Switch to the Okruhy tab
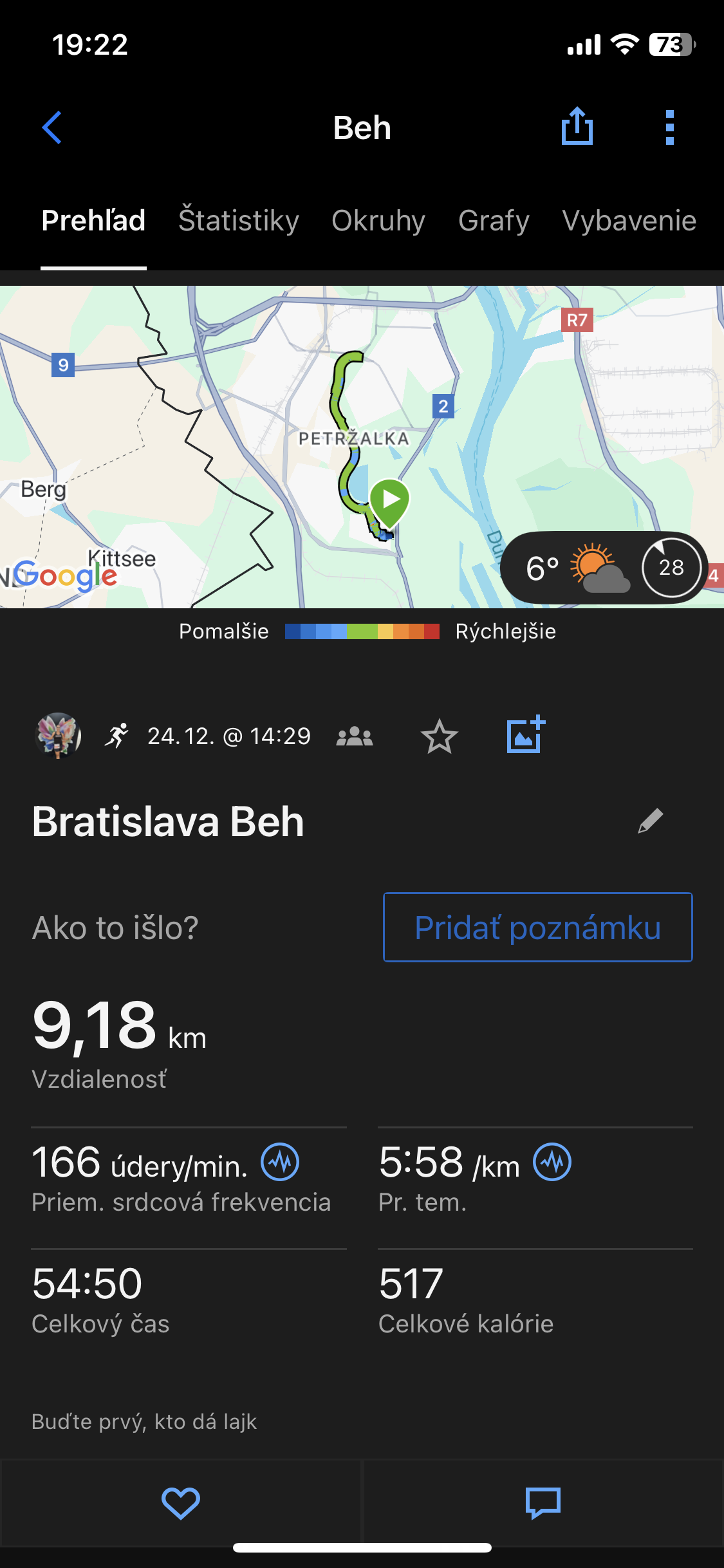 [x=378, y=221]
